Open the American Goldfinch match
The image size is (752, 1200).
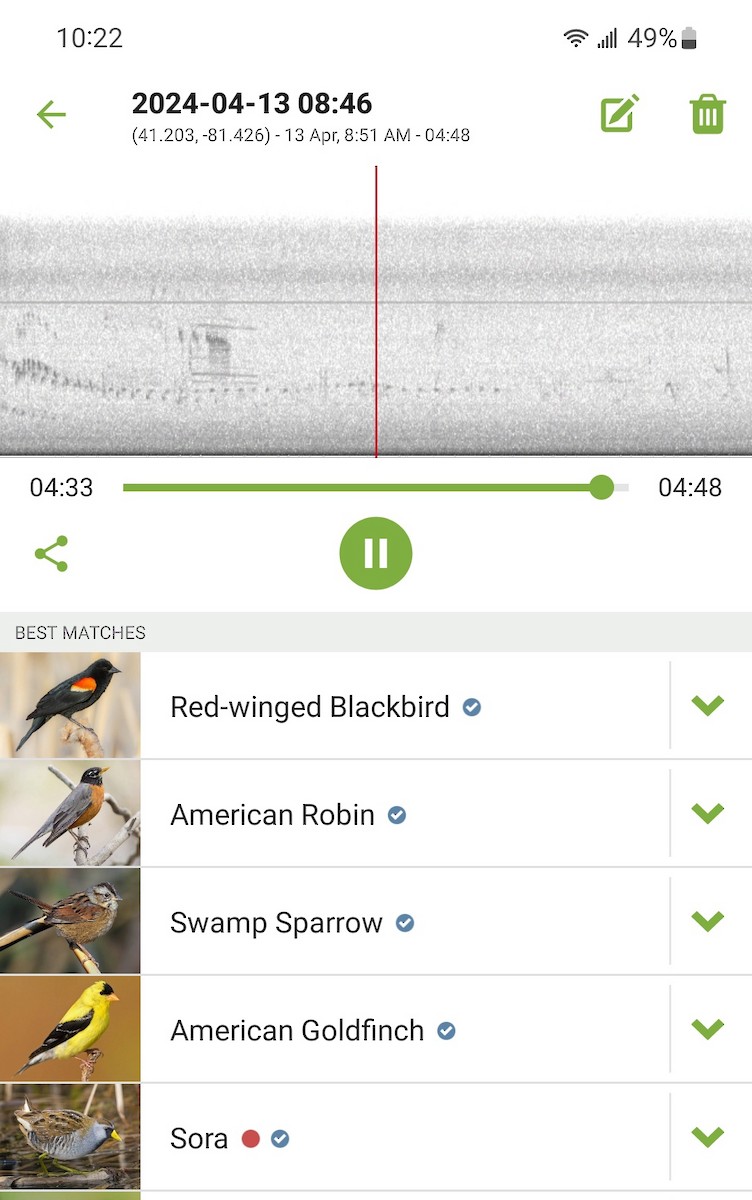pos(297,1031)
